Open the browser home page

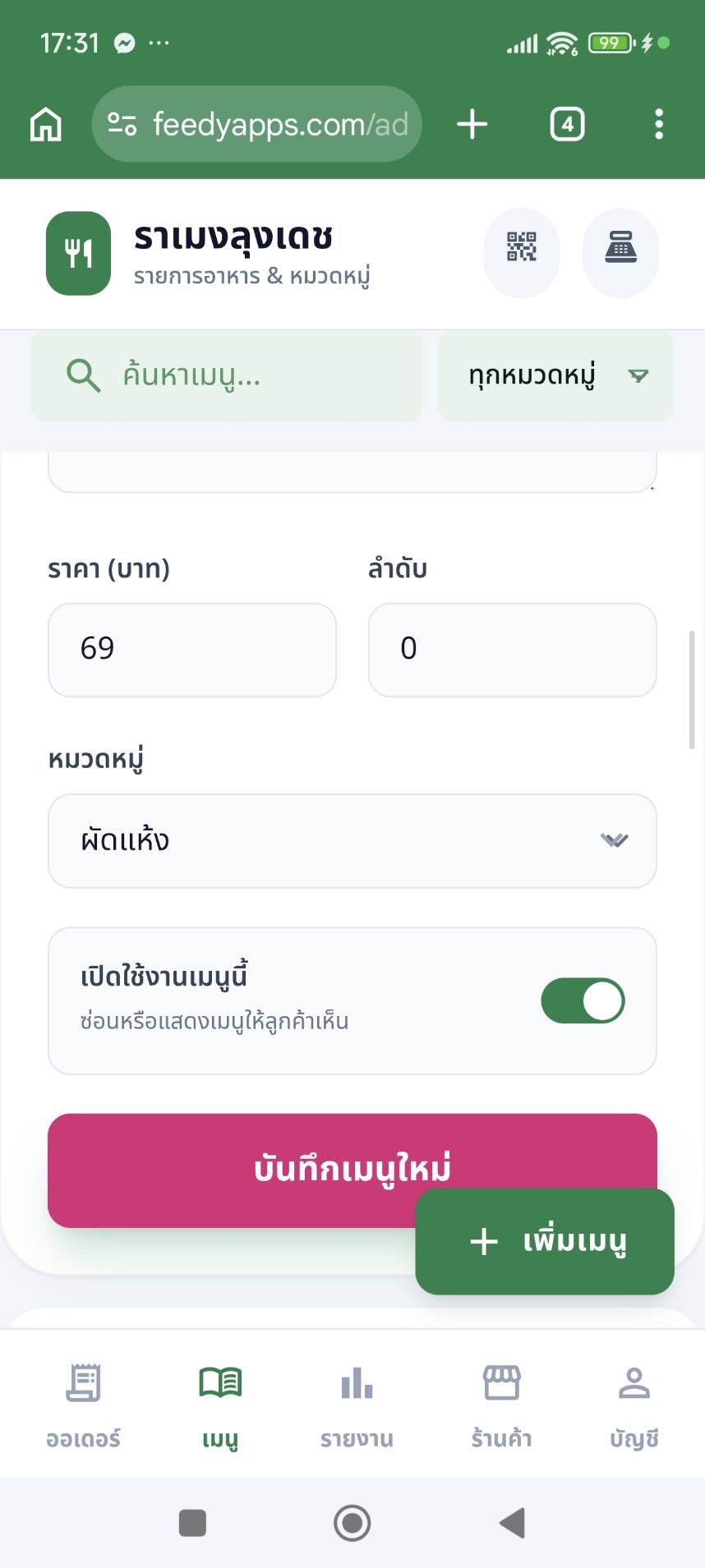[46, 125]
